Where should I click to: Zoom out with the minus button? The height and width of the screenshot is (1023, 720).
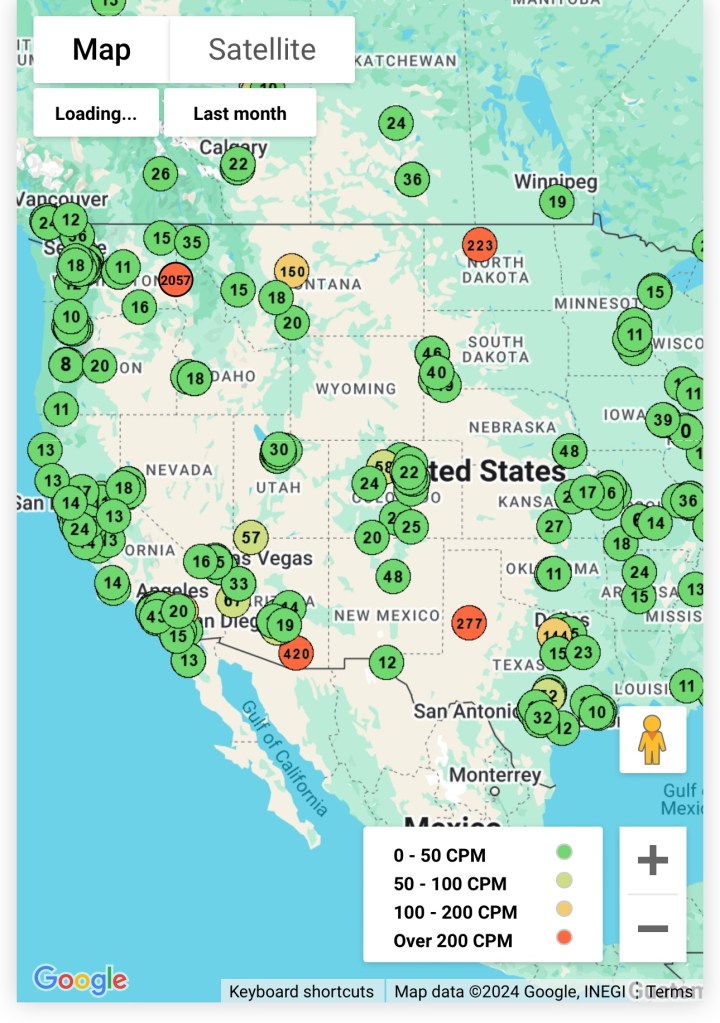click(x=652, y=929)
